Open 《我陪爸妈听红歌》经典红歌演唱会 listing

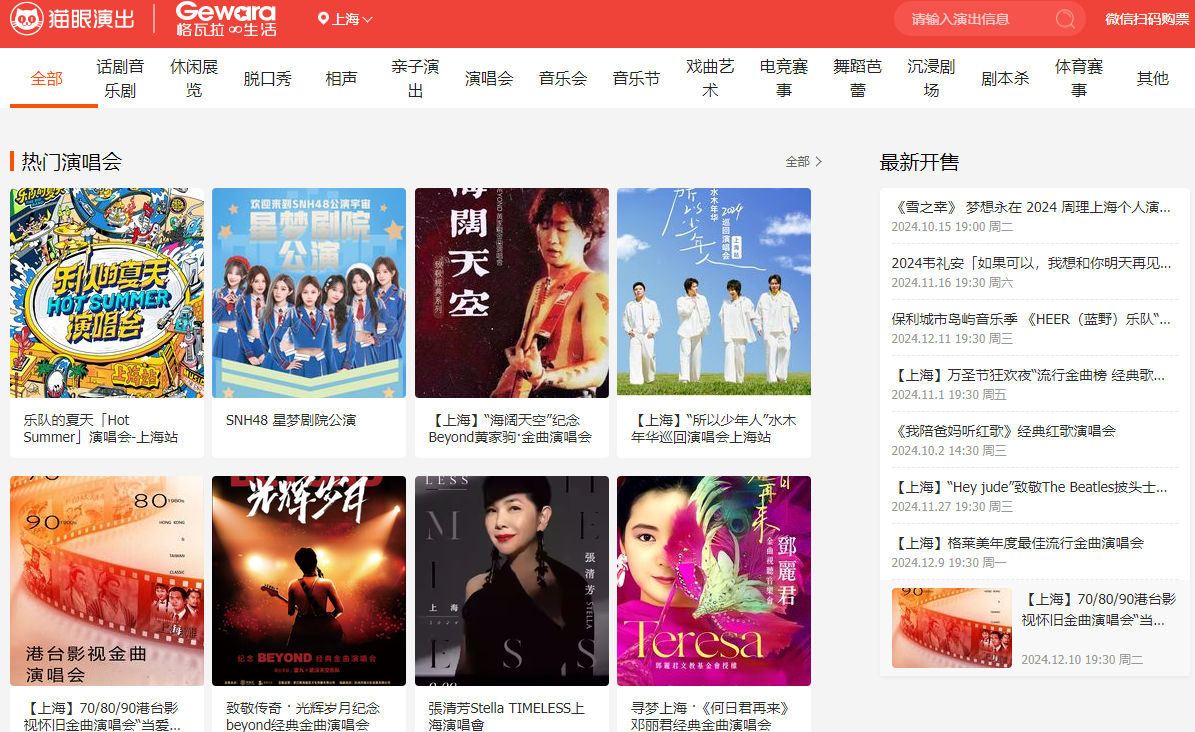coord(1003,431)
